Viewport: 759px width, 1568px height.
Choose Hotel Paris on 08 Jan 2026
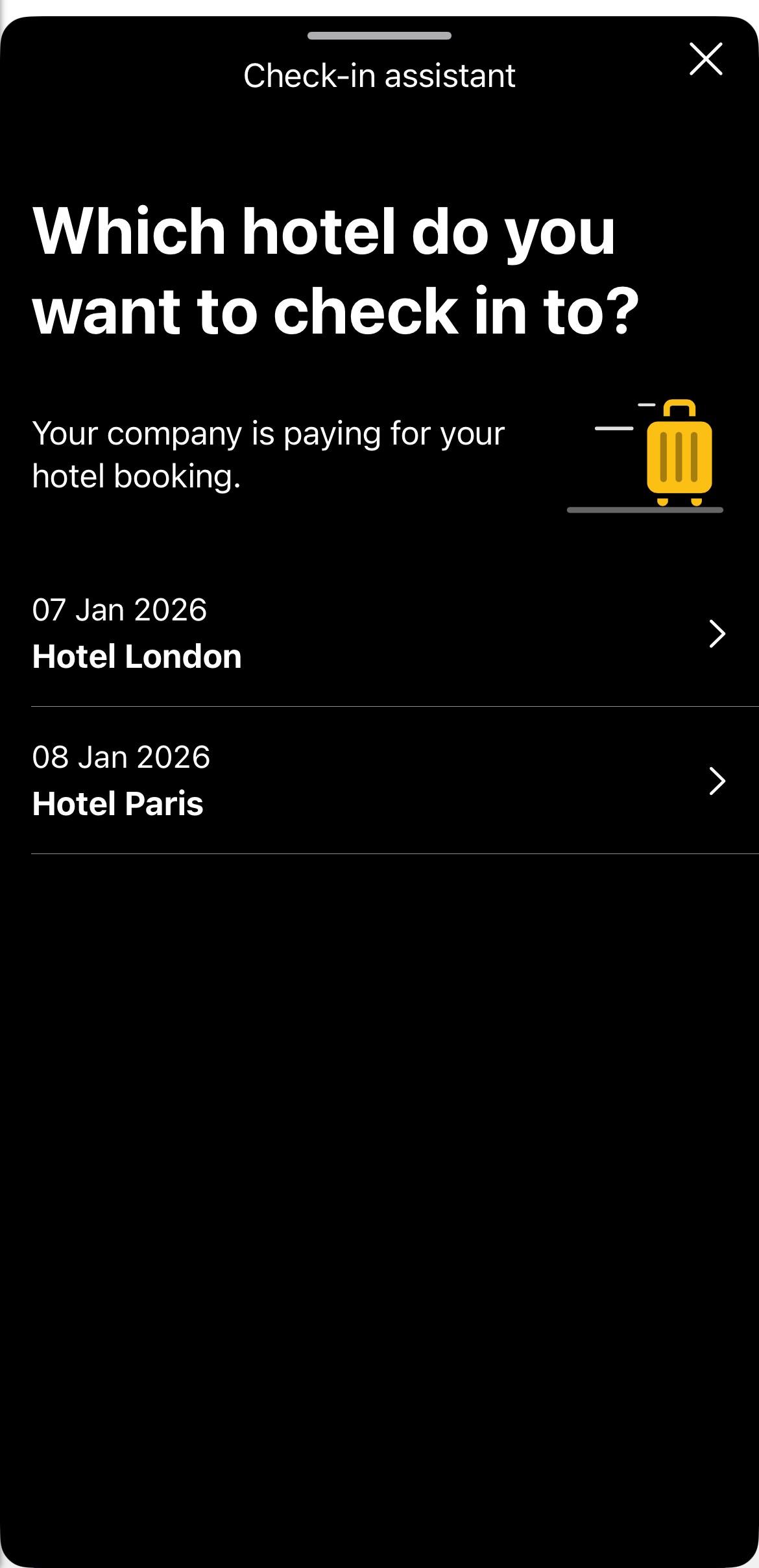pyautogui.click(x=394, y=781)
